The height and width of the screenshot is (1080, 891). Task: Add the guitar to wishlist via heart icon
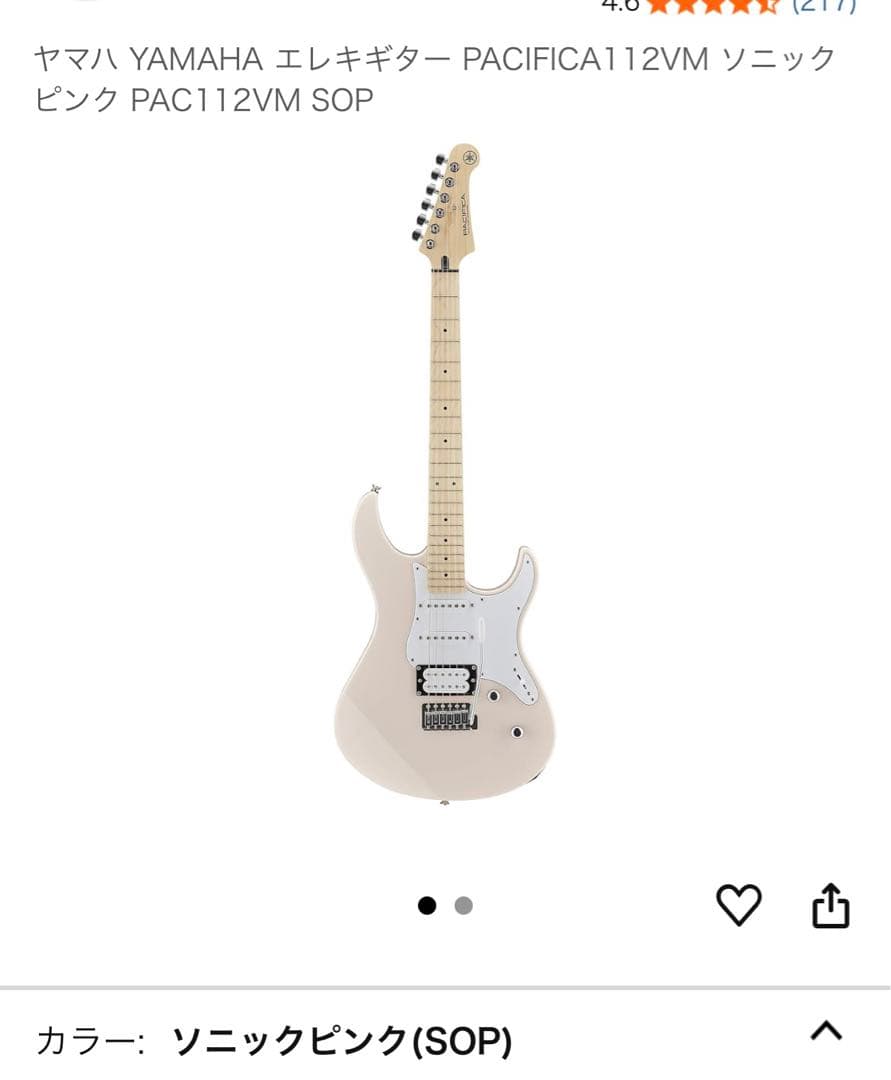click(x=741, y=907)
